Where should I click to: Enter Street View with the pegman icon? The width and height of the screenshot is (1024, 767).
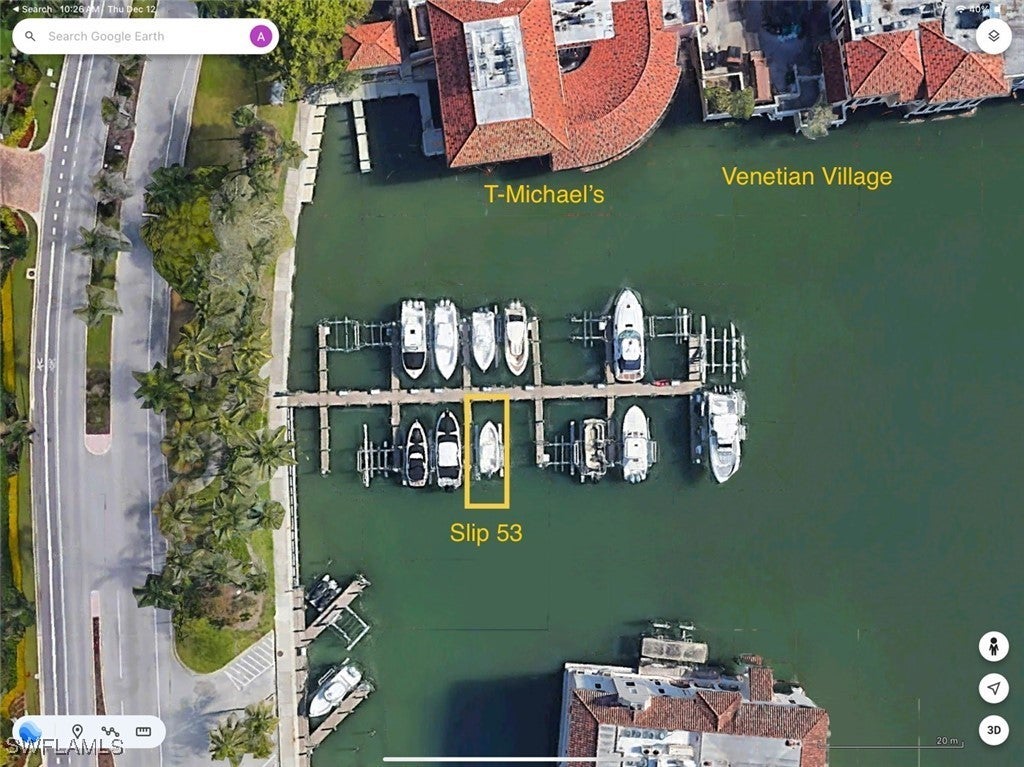coord(993,646)
